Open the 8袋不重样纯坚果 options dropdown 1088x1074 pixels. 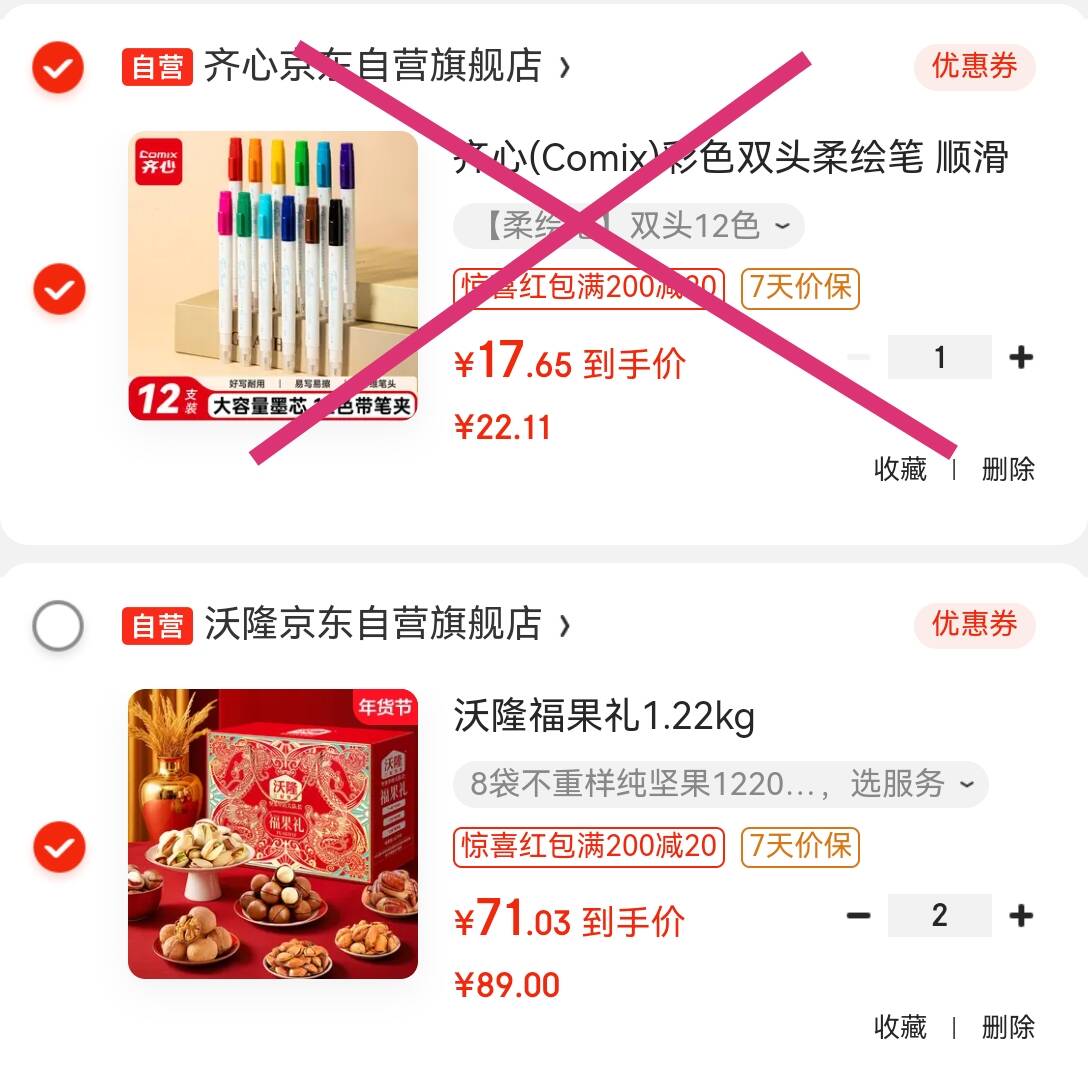pos(720,785)
